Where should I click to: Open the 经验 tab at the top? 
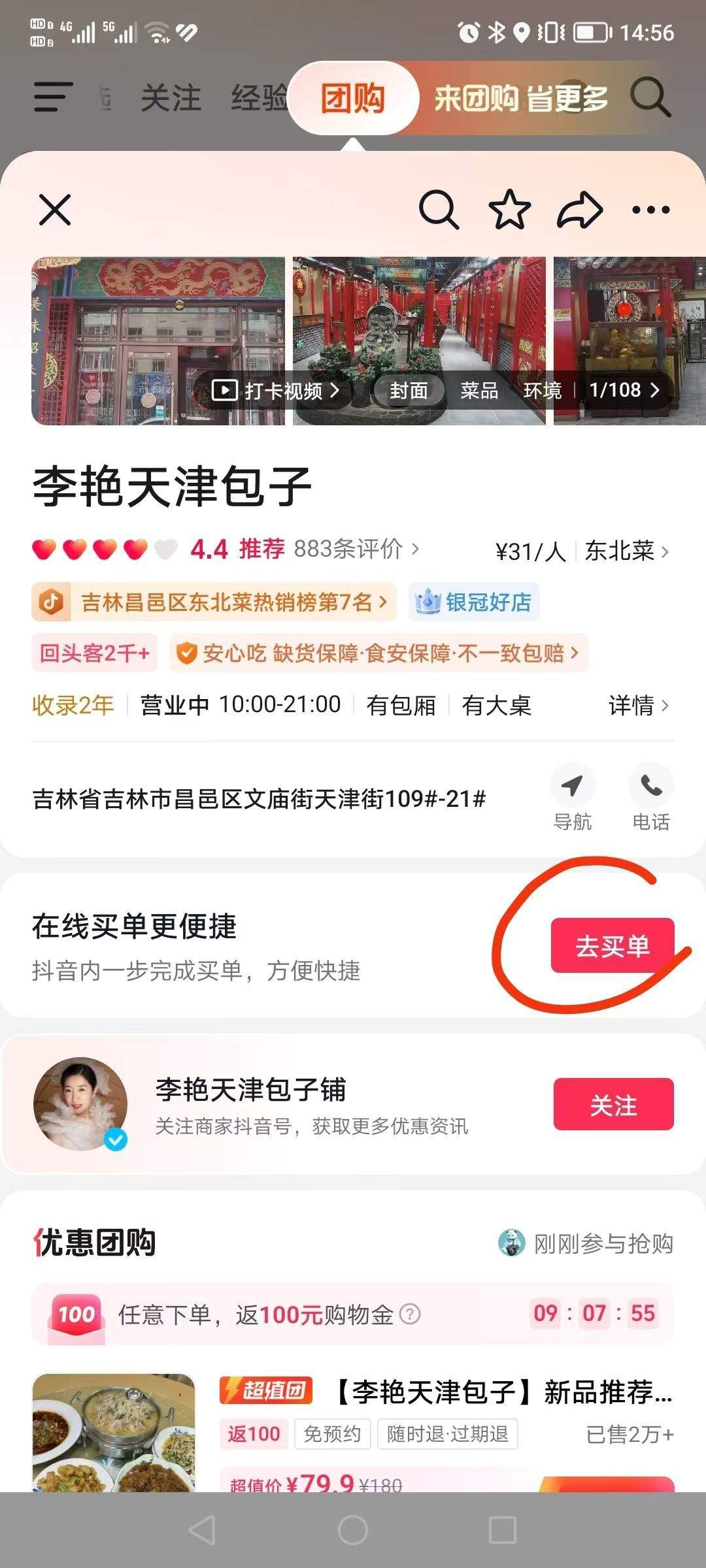pyautogui.click(x=261, y=98)
